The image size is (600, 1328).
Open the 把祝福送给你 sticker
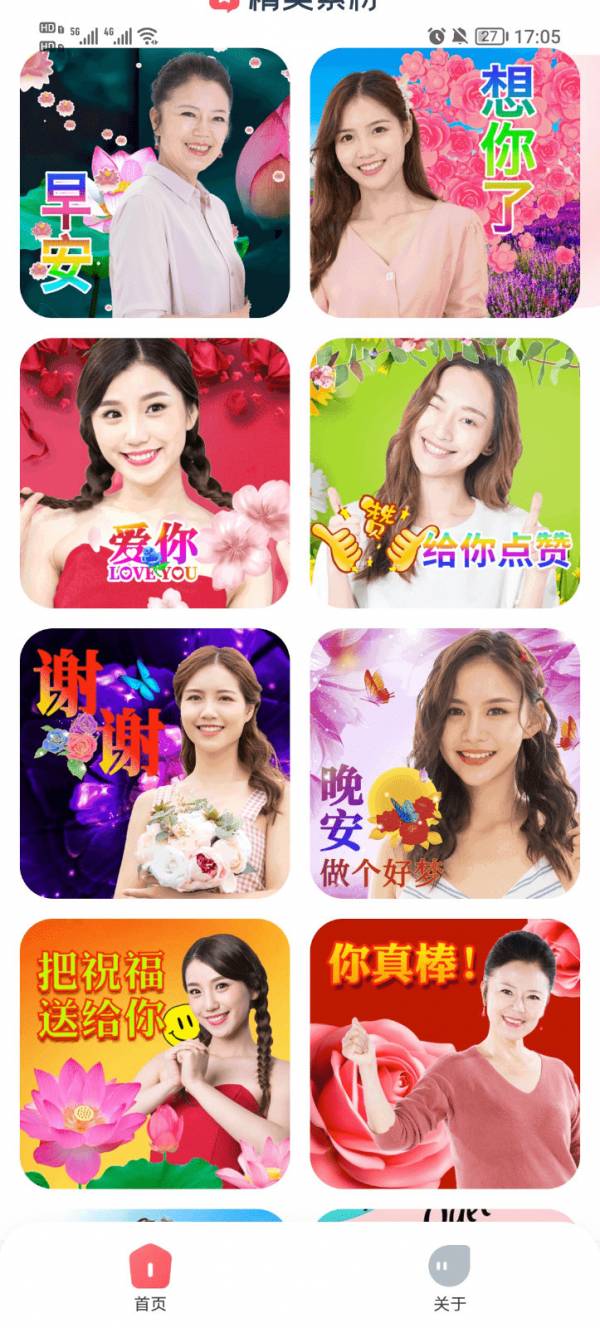click(x=155, y=1053)
